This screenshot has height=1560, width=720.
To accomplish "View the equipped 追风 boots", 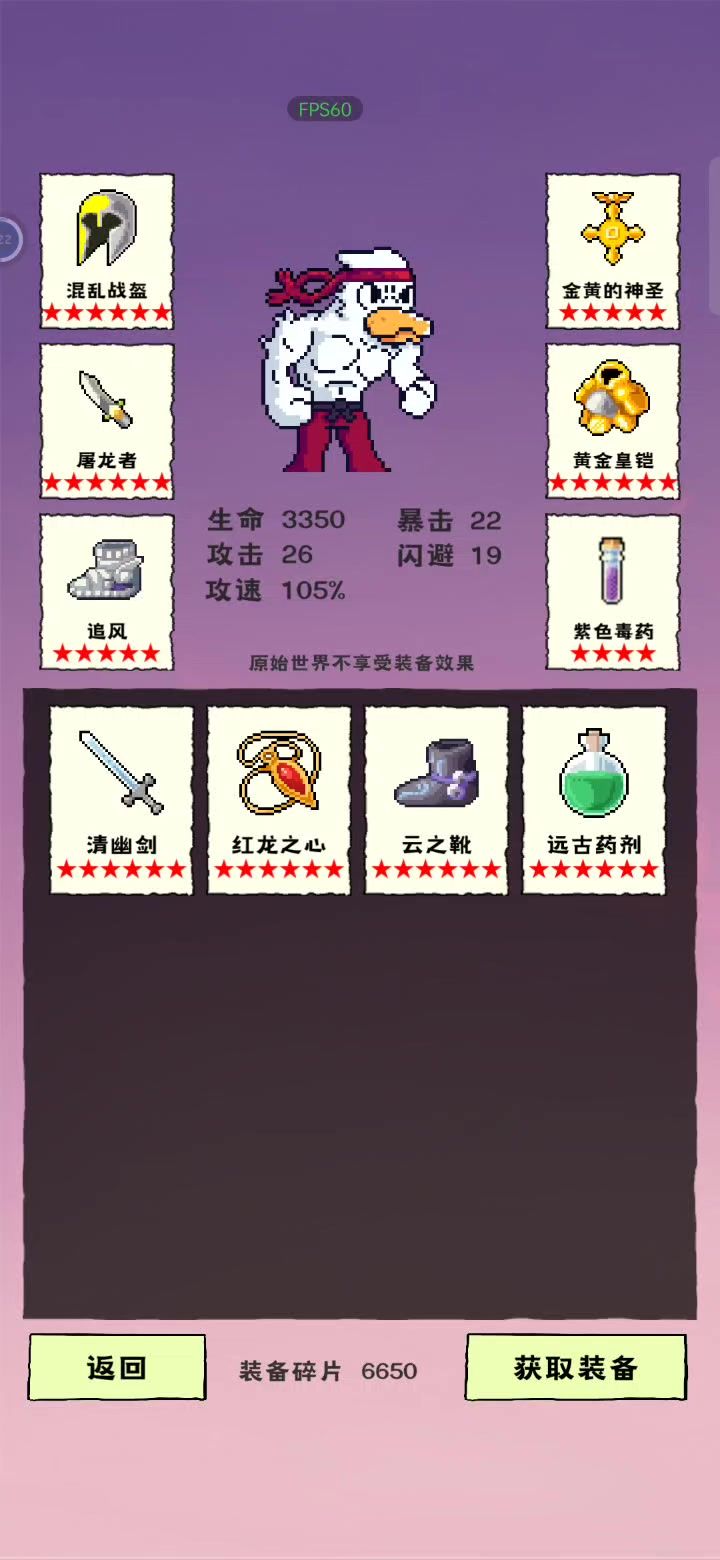I will coord(107,591).
